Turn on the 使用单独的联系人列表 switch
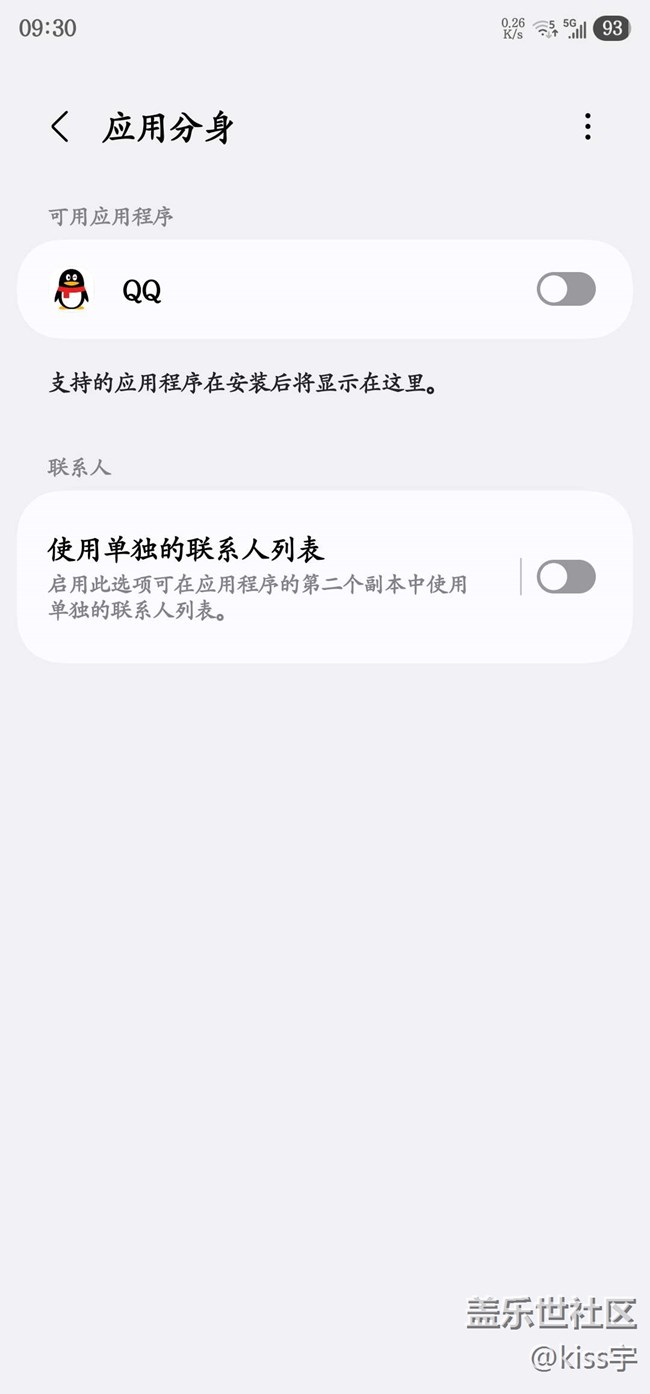Viewport: 650px width, 1394px height. (x=566, y=577)
